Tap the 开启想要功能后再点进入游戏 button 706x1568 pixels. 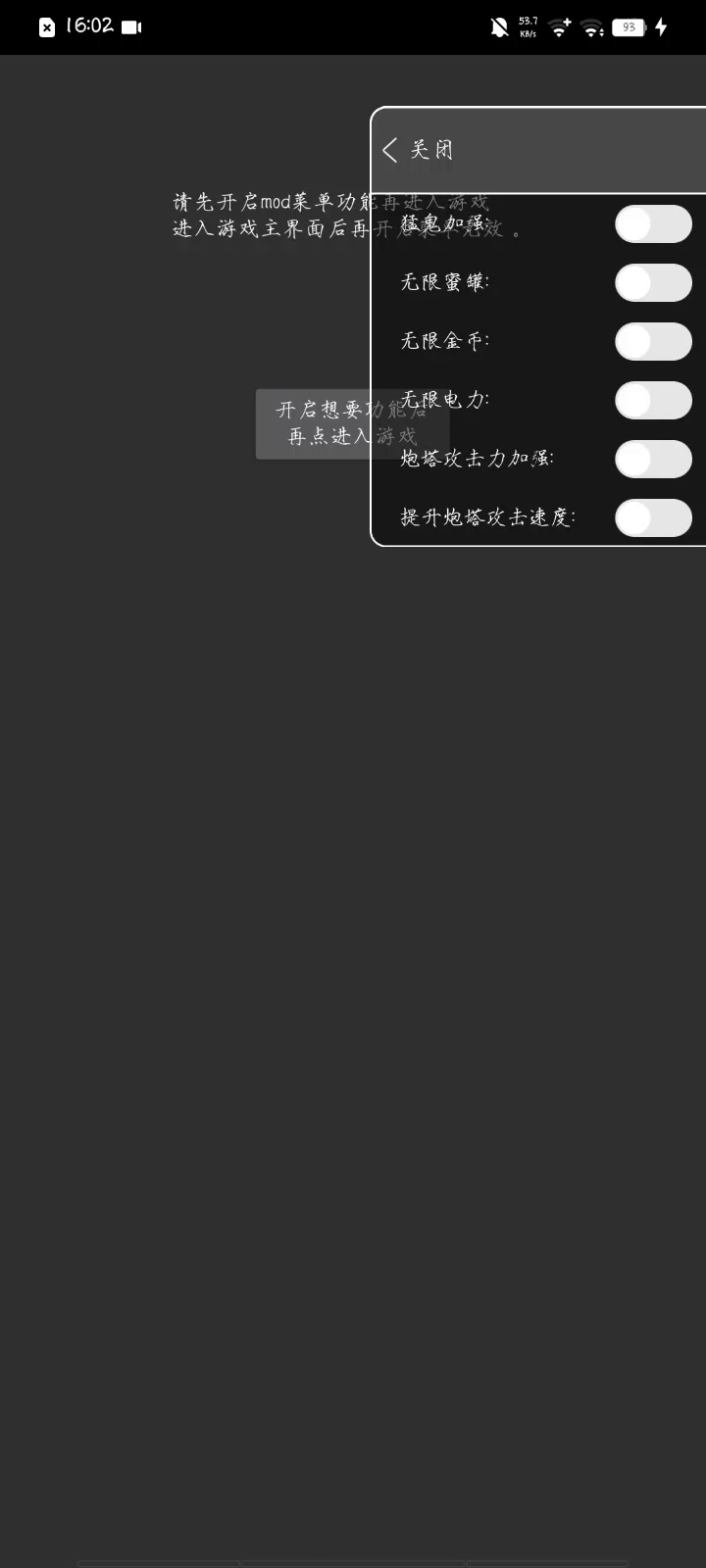pyautogui.click(x=353, y=423)
